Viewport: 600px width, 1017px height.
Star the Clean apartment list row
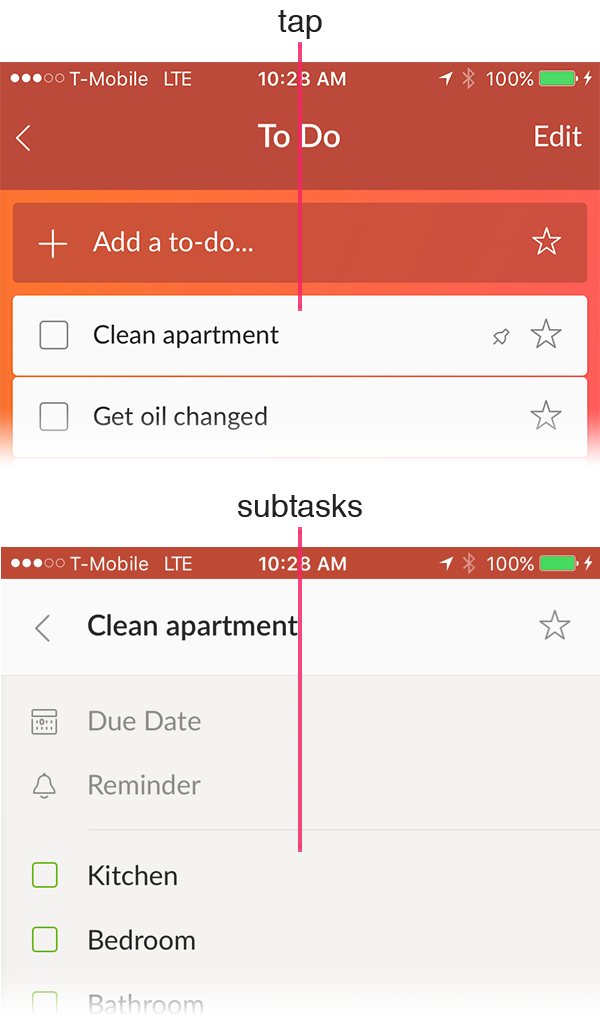(546, 335)
